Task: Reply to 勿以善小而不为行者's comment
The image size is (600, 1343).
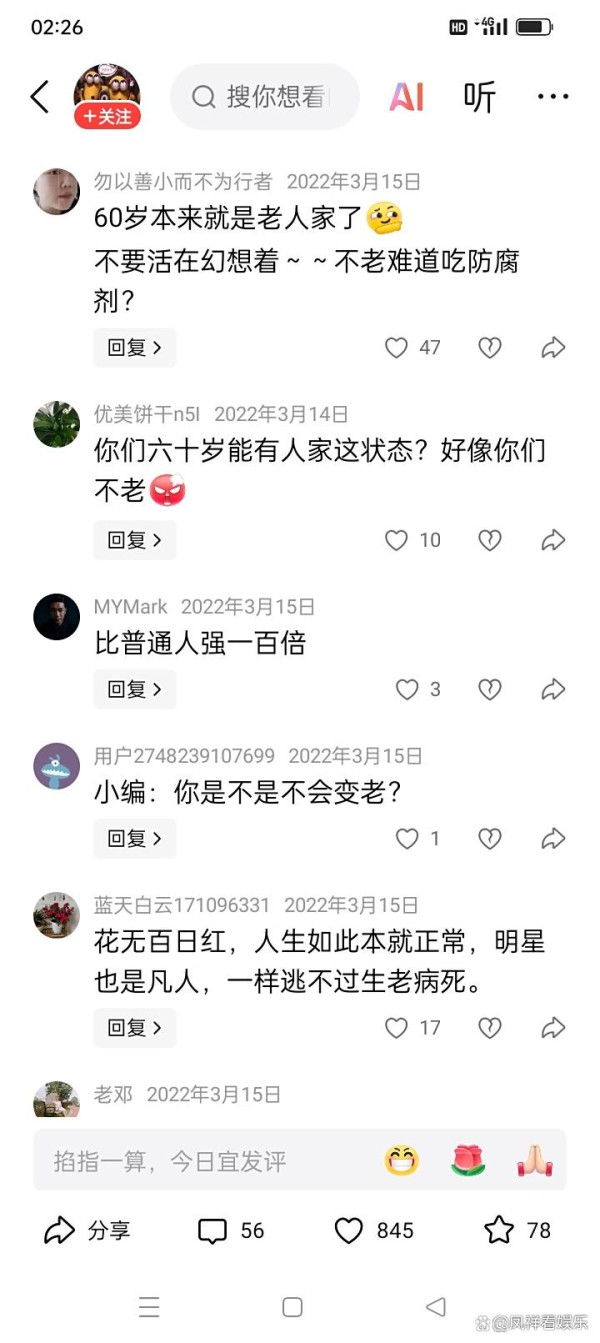Action: tap(135, 347)
